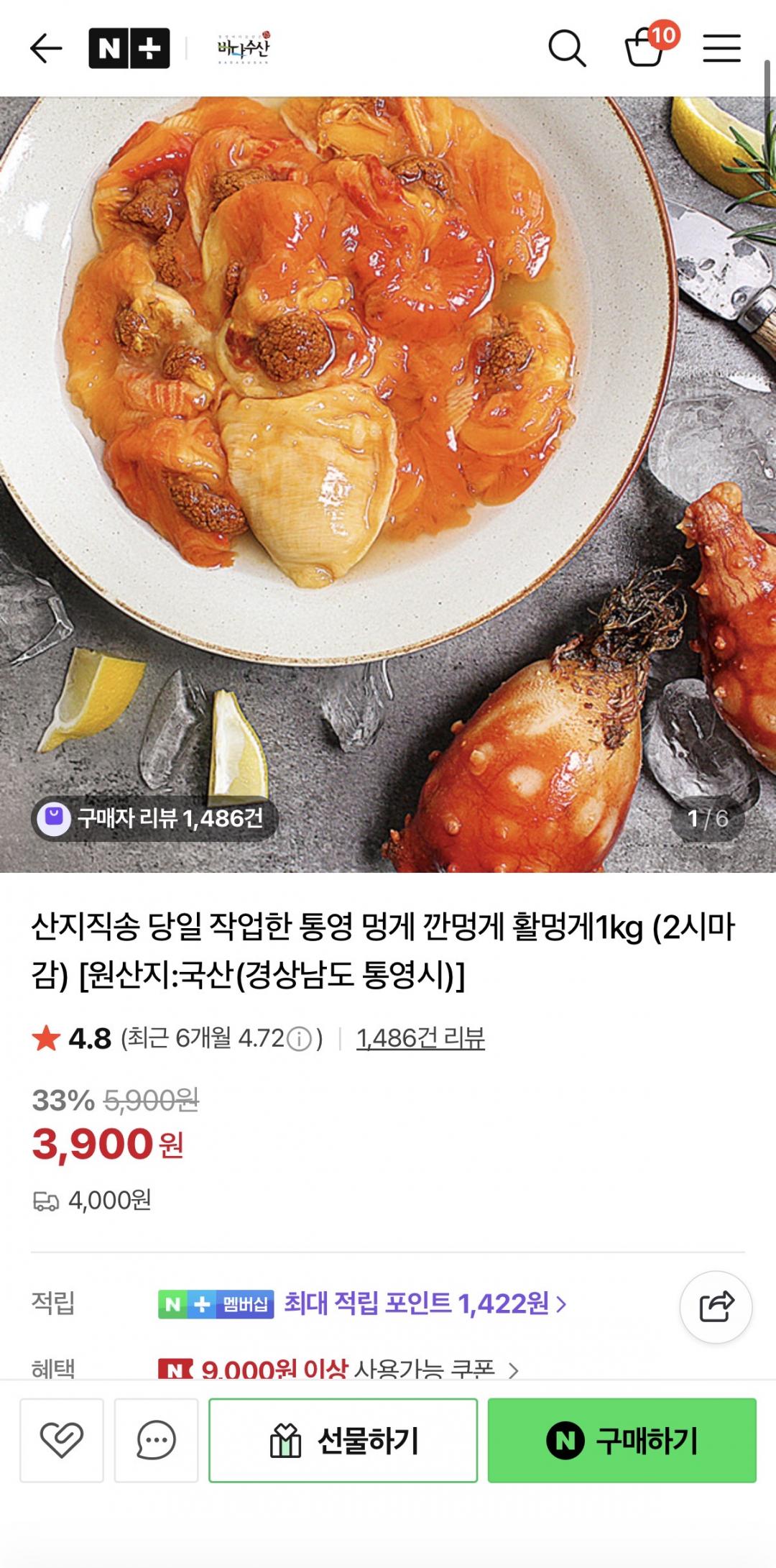Go back using the arrow icon
The width and height of the screenshot is (776, 1568).
click(46, 49)
